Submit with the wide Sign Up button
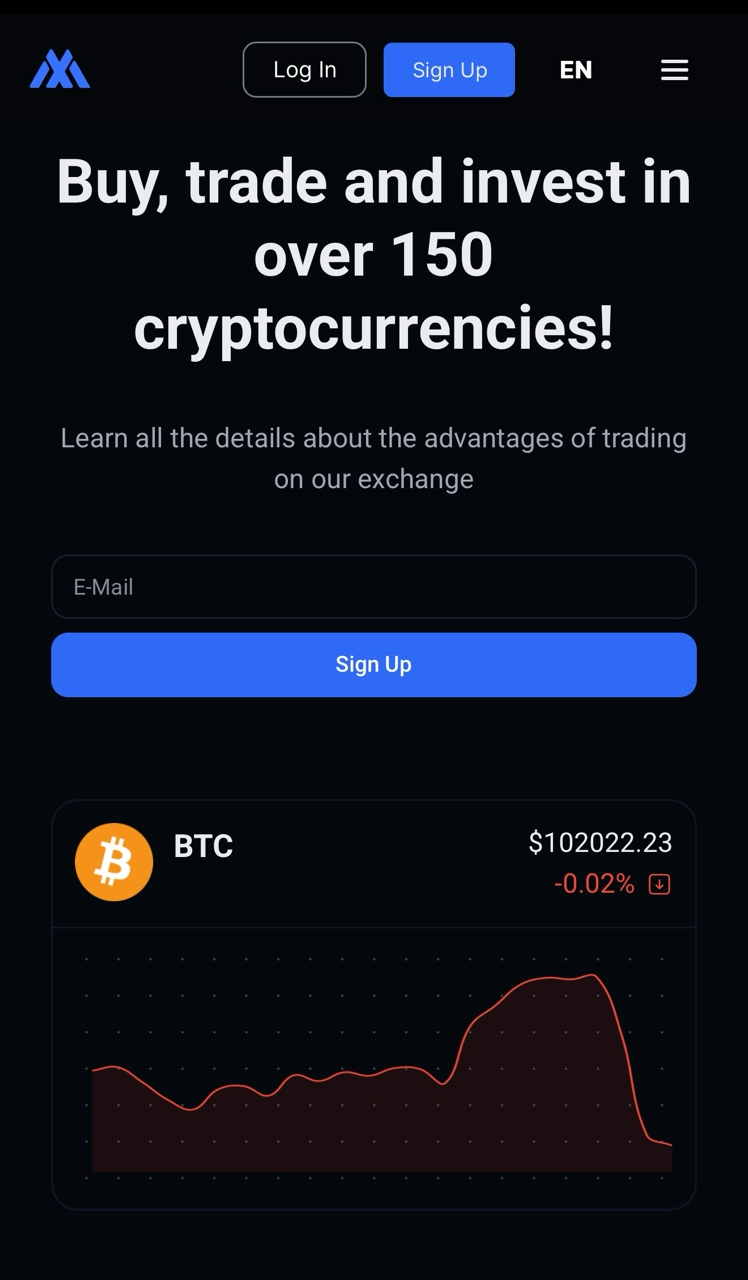 [373, 665]
